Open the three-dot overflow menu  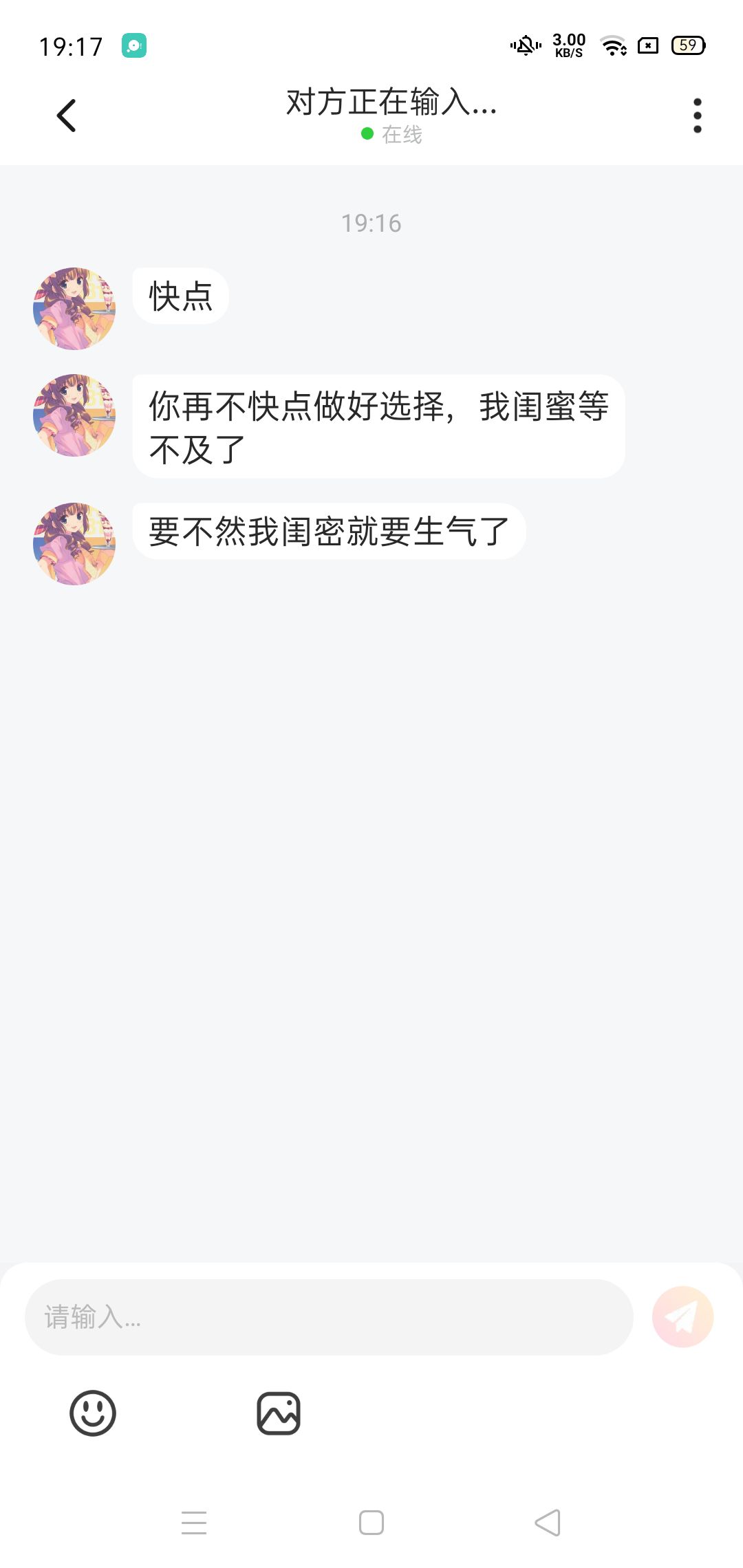[697, 116]
